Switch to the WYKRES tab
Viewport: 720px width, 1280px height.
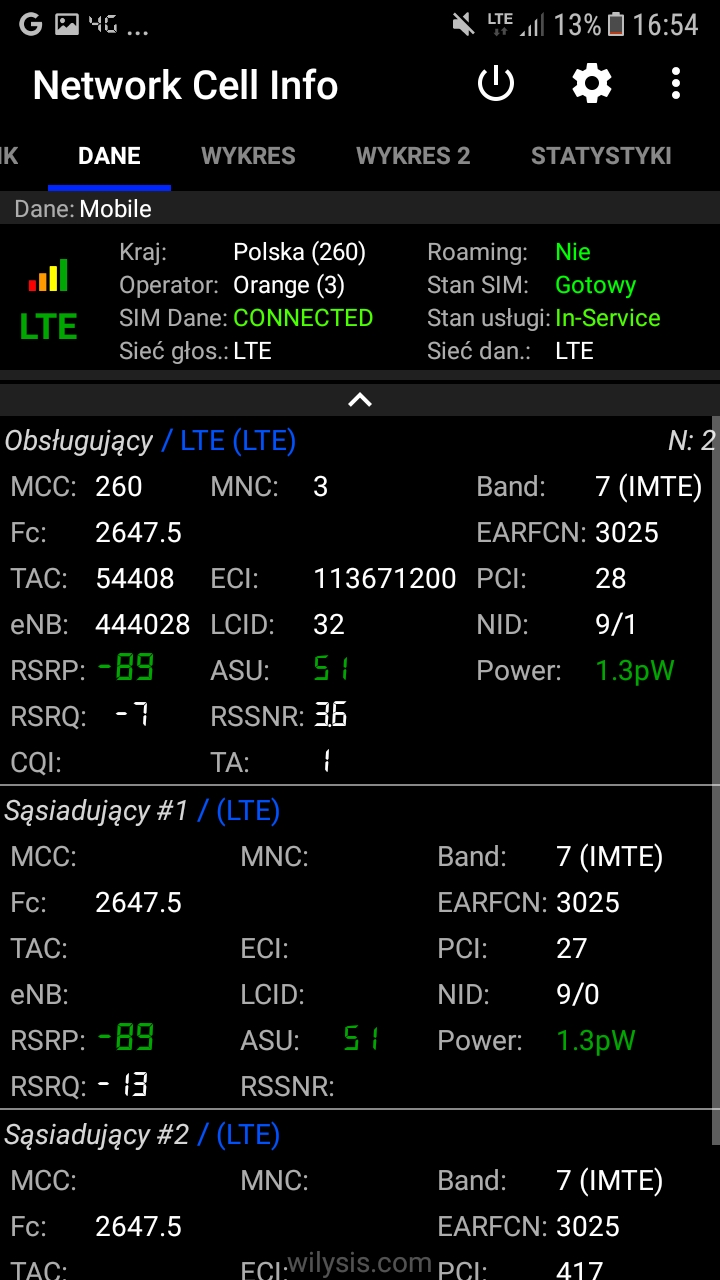248,156
